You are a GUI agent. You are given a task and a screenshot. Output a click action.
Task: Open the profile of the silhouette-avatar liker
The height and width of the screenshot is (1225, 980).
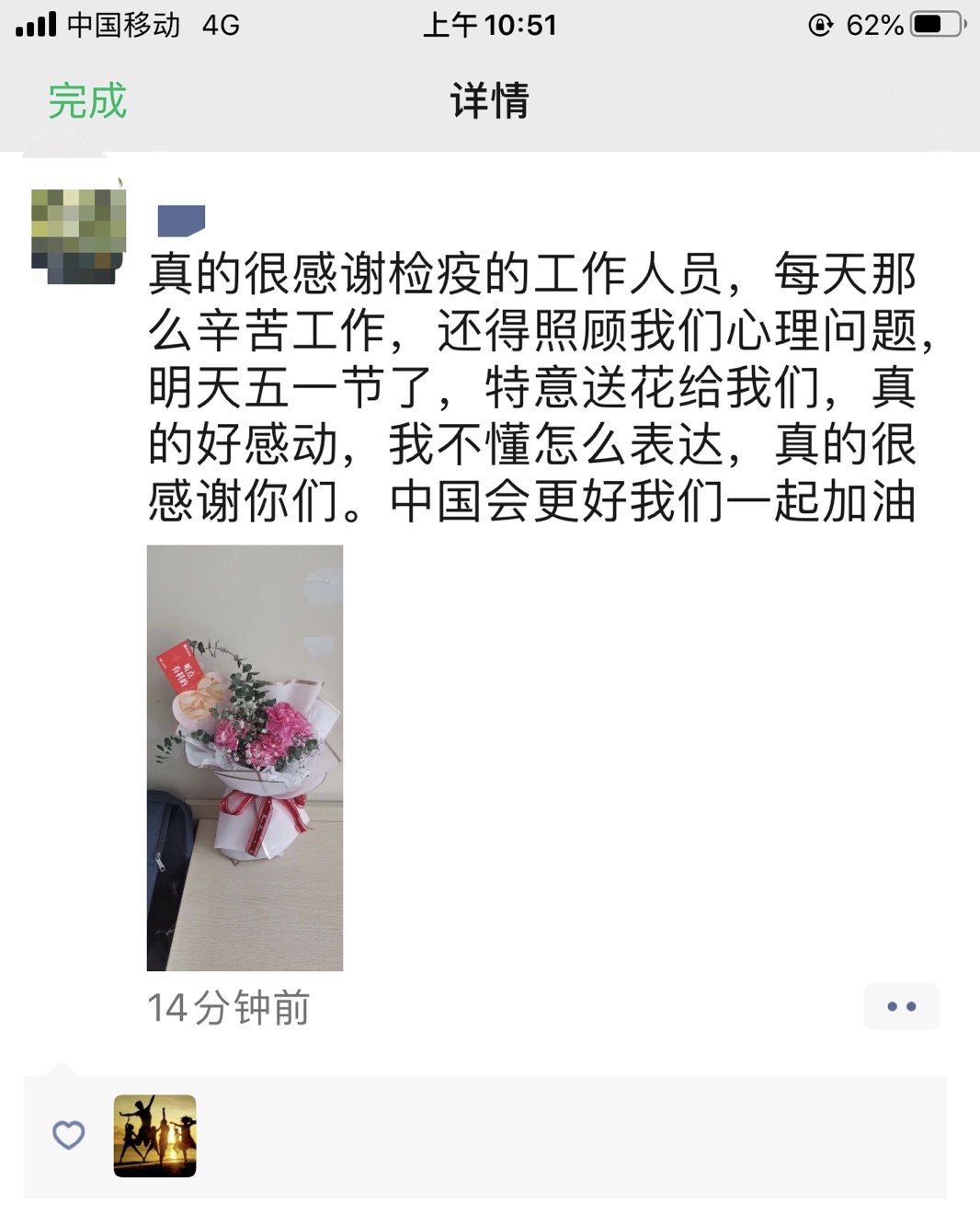pyautogui.click(x=154, y=1136)
